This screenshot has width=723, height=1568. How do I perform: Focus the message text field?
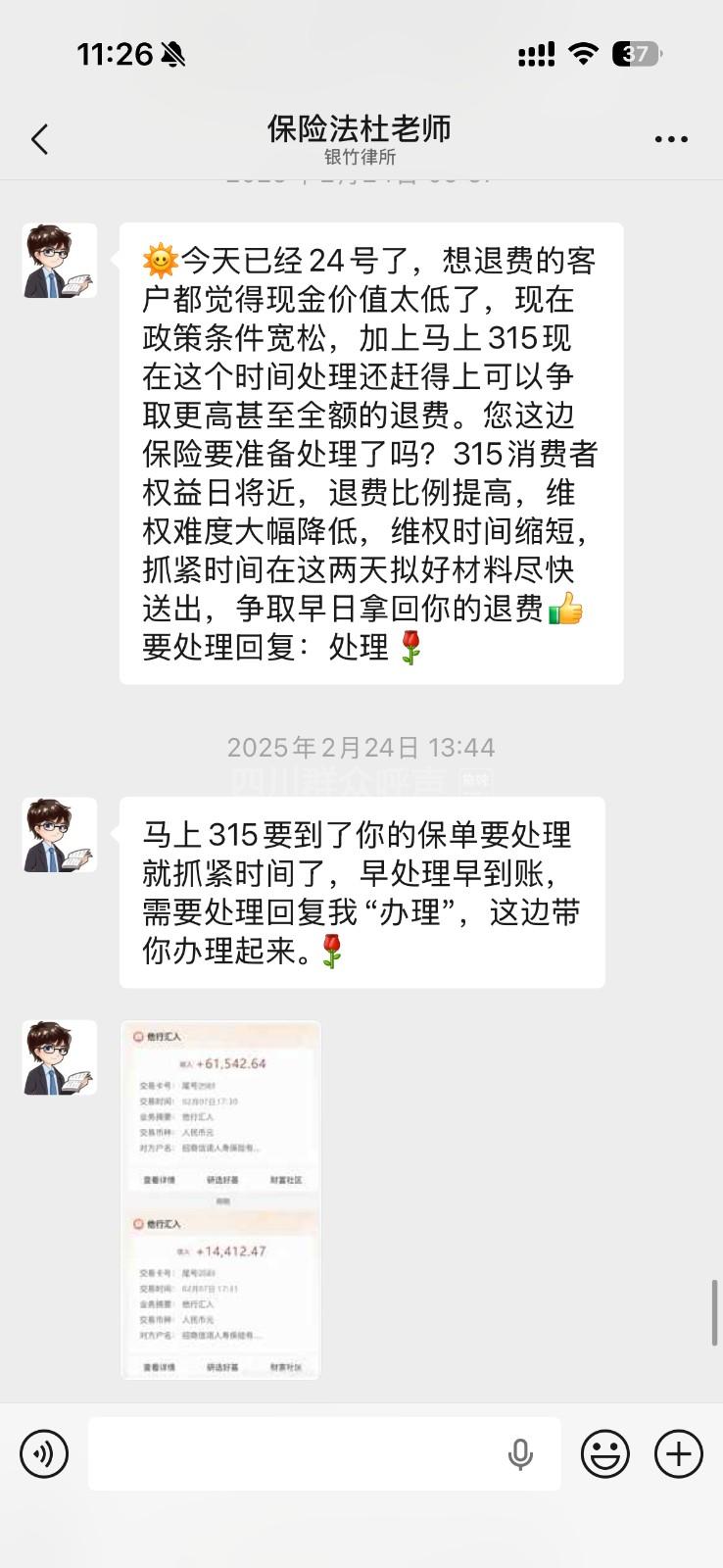(x=294, y=1453)
